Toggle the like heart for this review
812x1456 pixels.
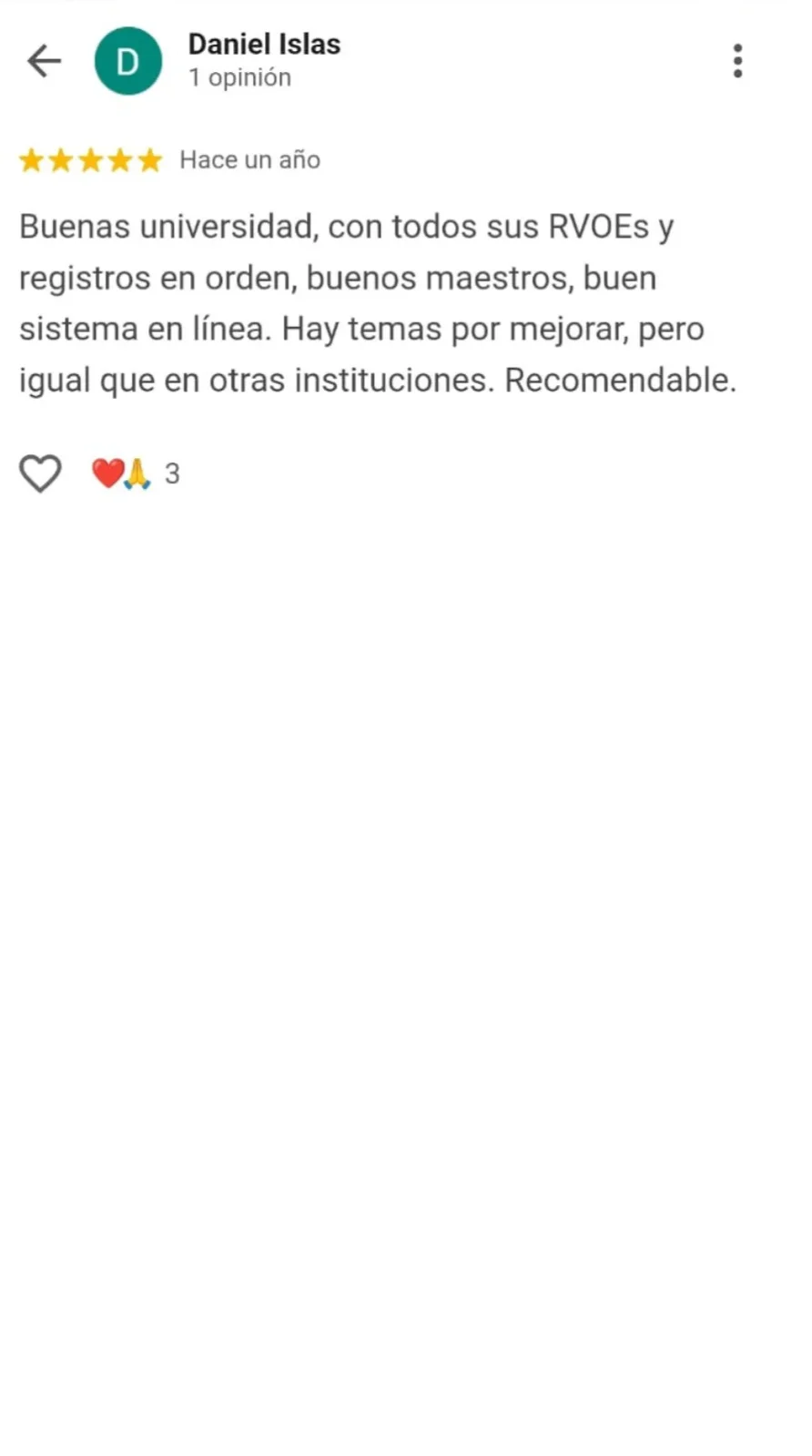coord(40,473)
